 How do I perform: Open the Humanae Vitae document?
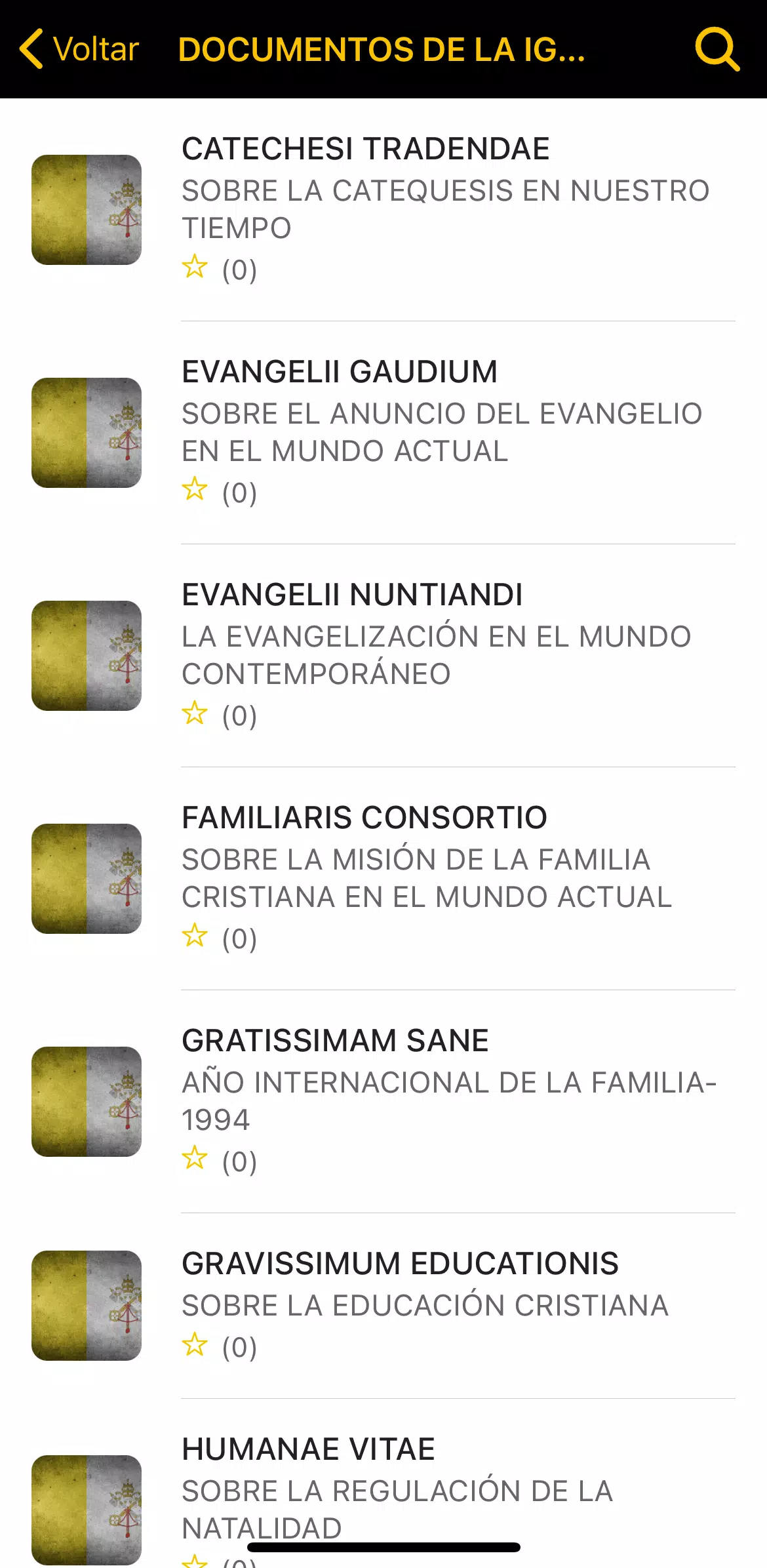coord(383,1483)
